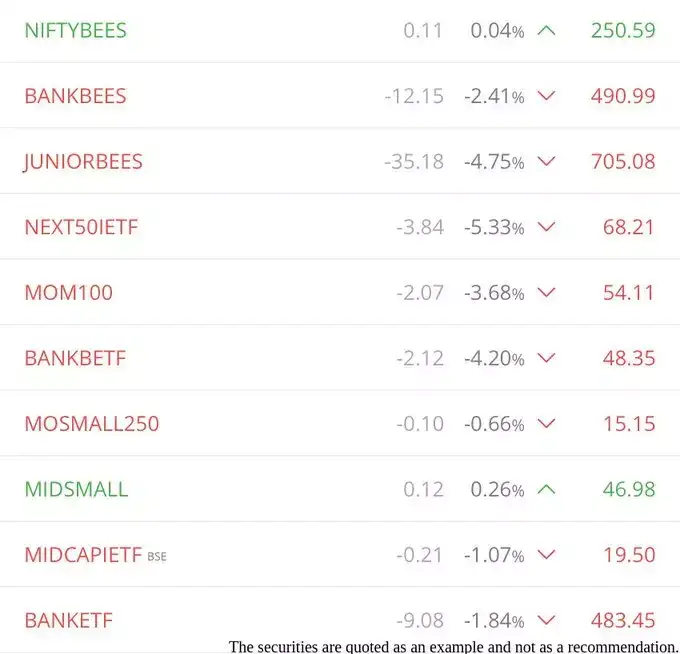
Task: Select MIDSMALL from the list
Action: [76, 489]
